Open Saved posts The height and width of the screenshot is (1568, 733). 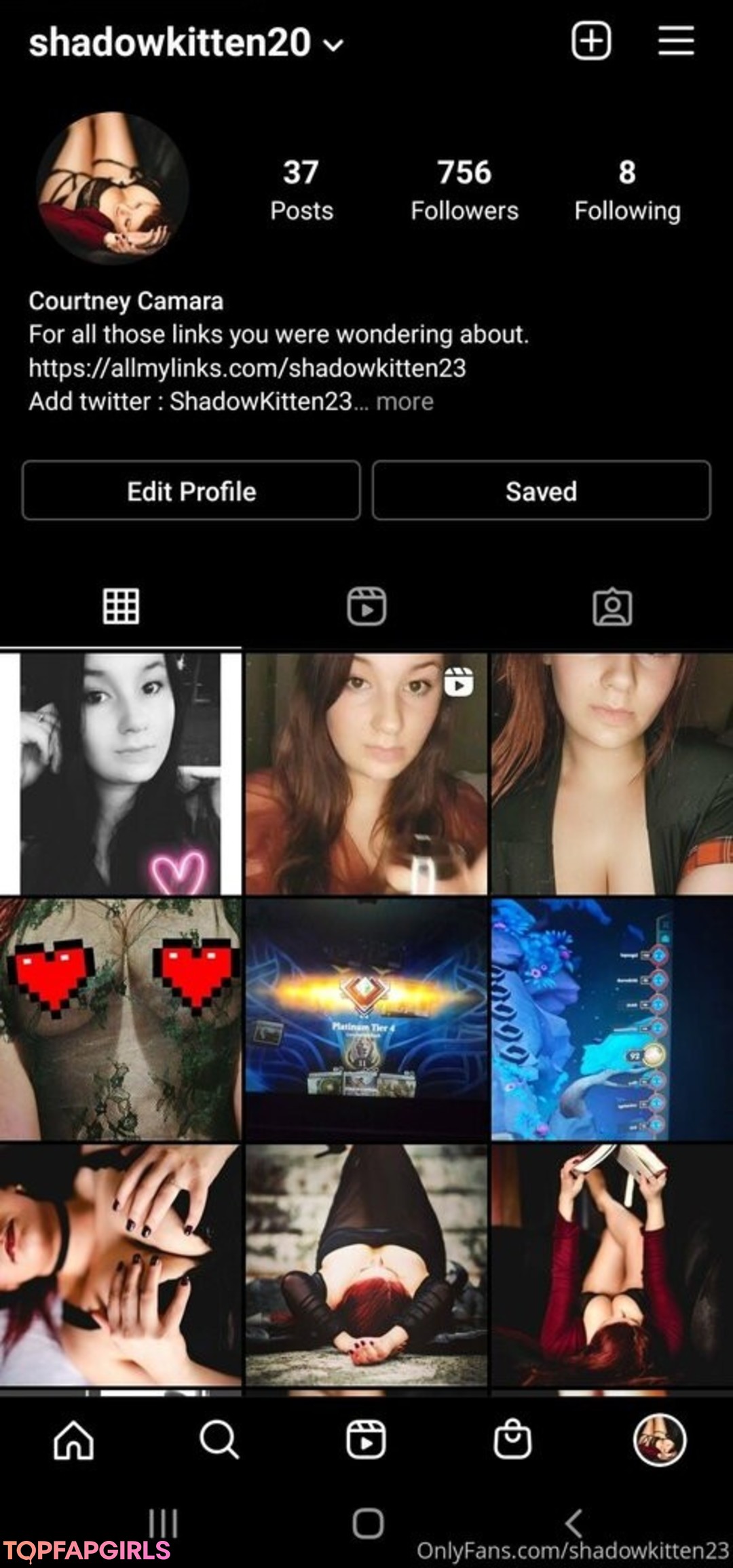coord(541,491)
